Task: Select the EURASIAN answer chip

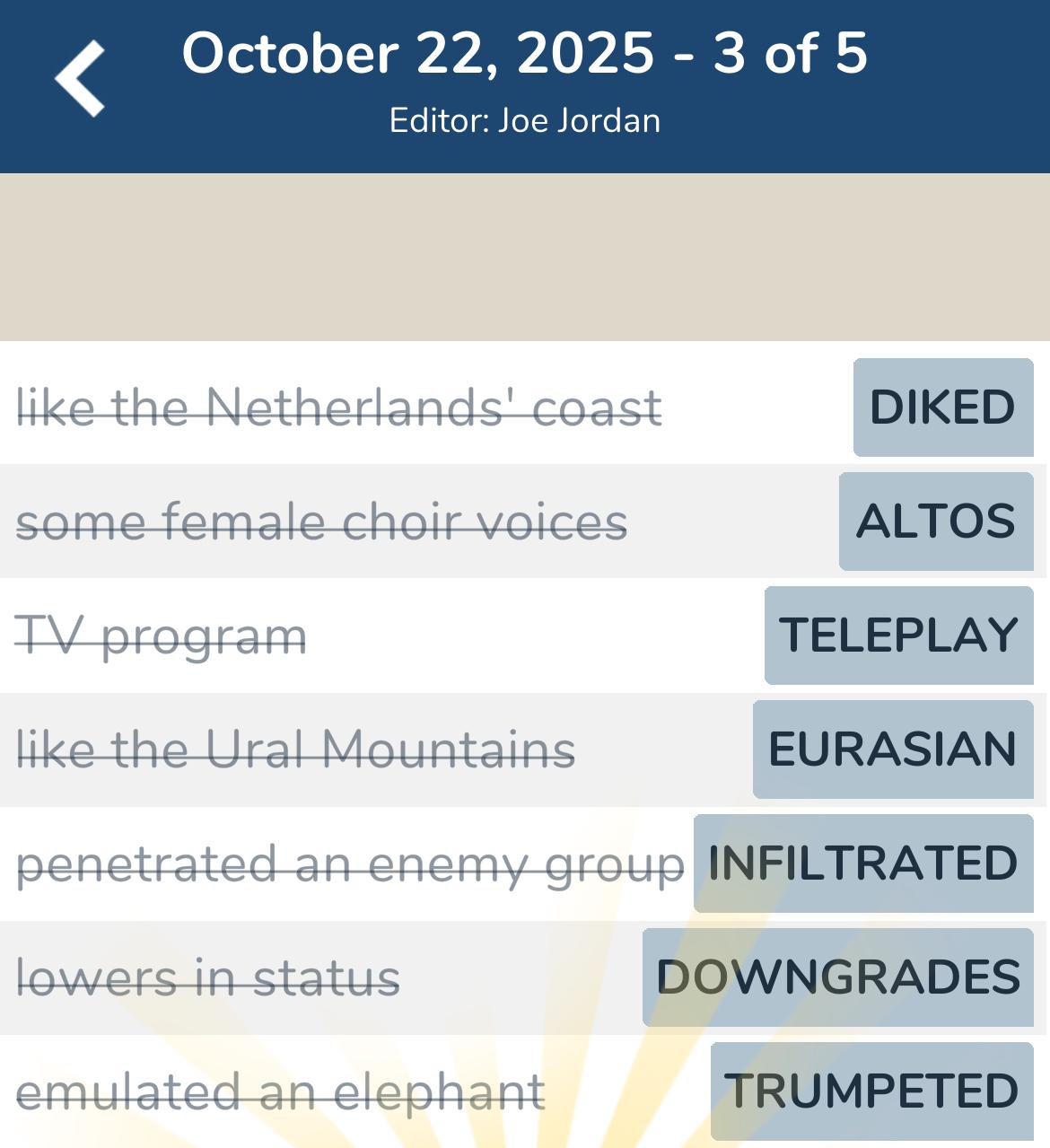Action: (893, 749)
